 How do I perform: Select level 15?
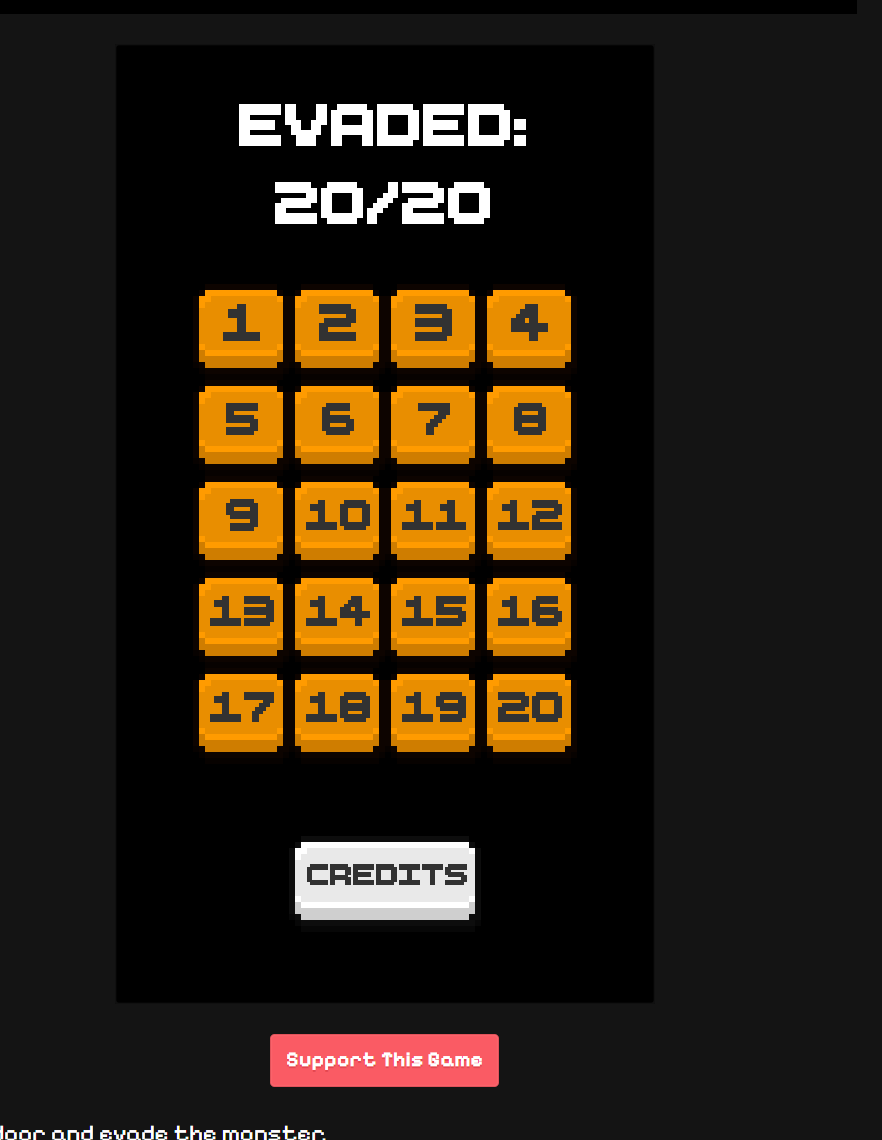(x=433, y=614)
